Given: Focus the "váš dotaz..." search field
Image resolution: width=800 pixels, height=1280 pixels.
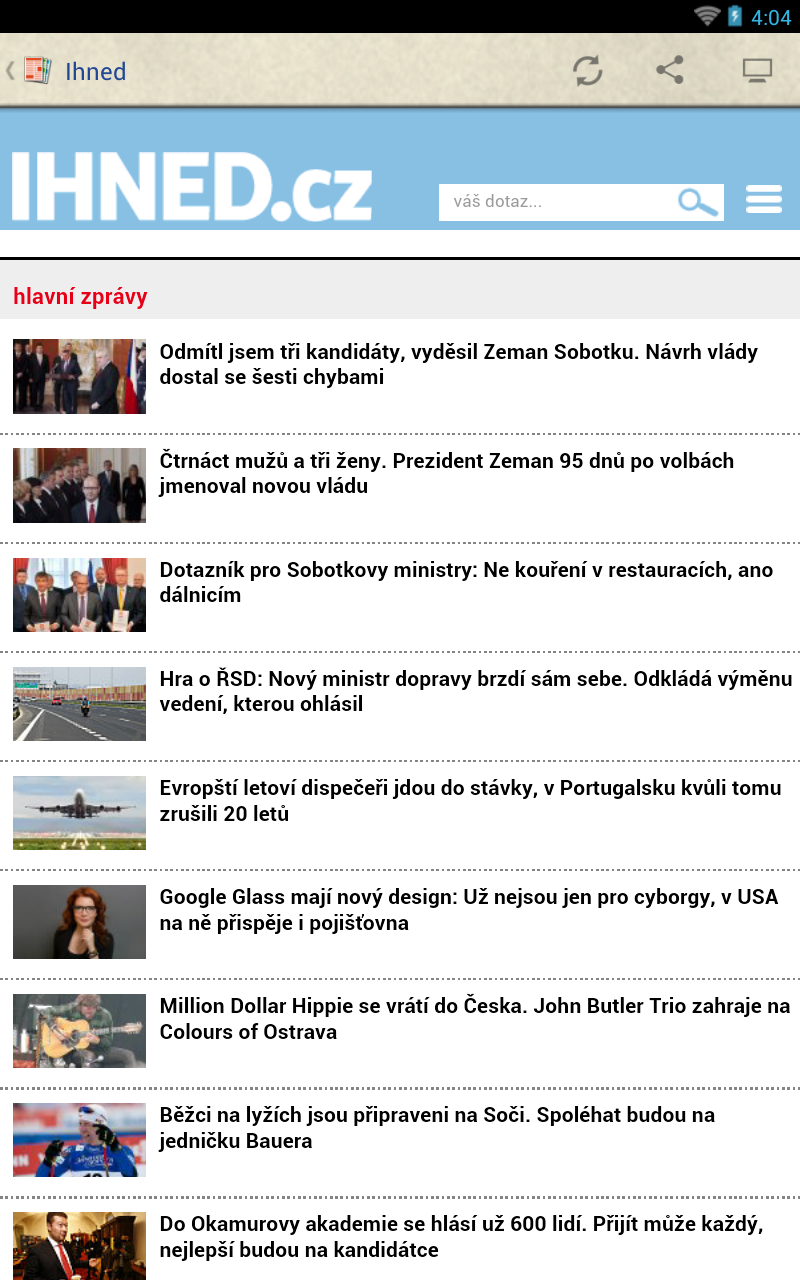Looking at the screenshot, I should tap(556, 202).
